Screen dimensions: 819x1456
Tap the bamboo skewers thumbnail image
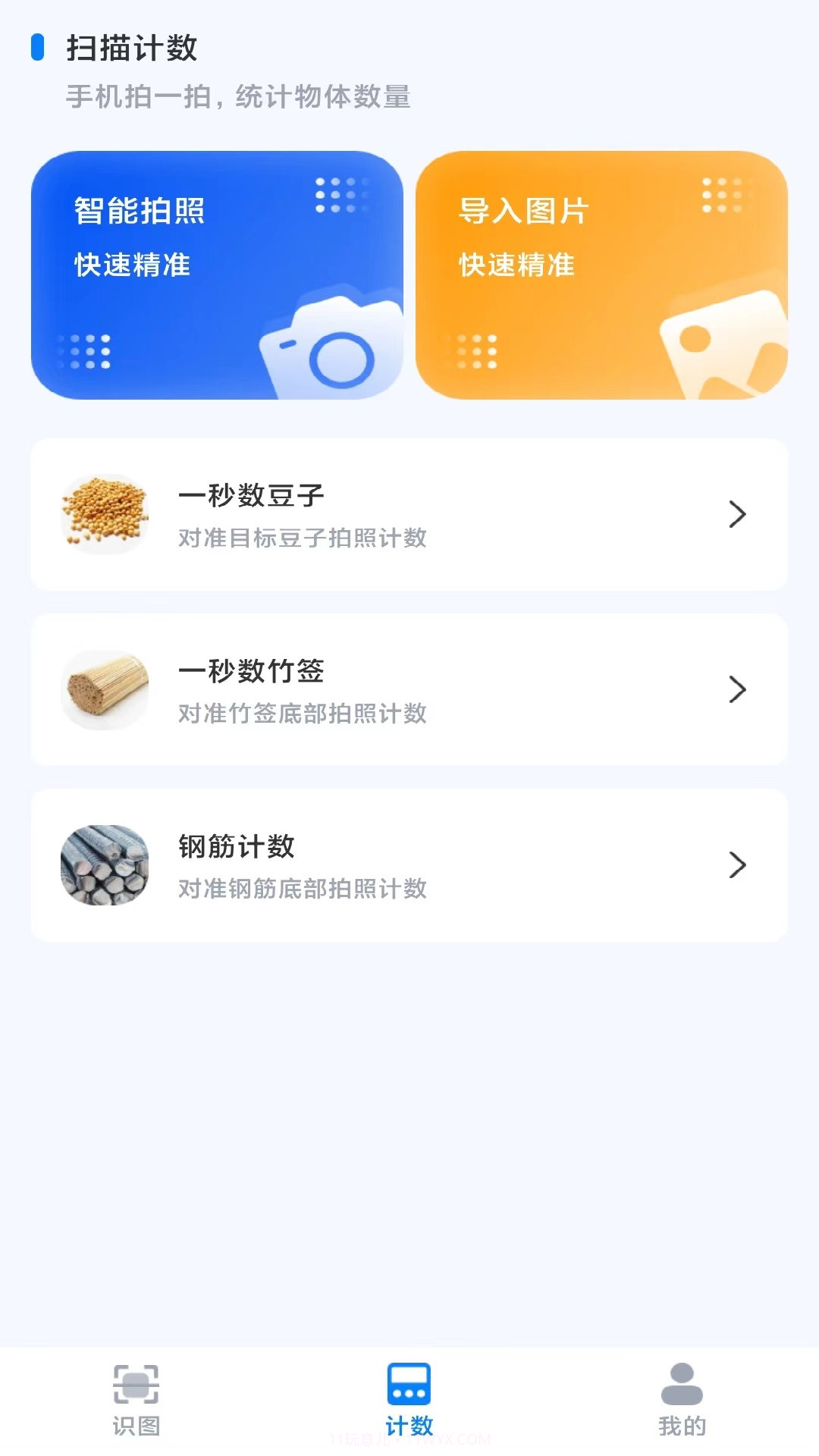(x=103, y=690)
